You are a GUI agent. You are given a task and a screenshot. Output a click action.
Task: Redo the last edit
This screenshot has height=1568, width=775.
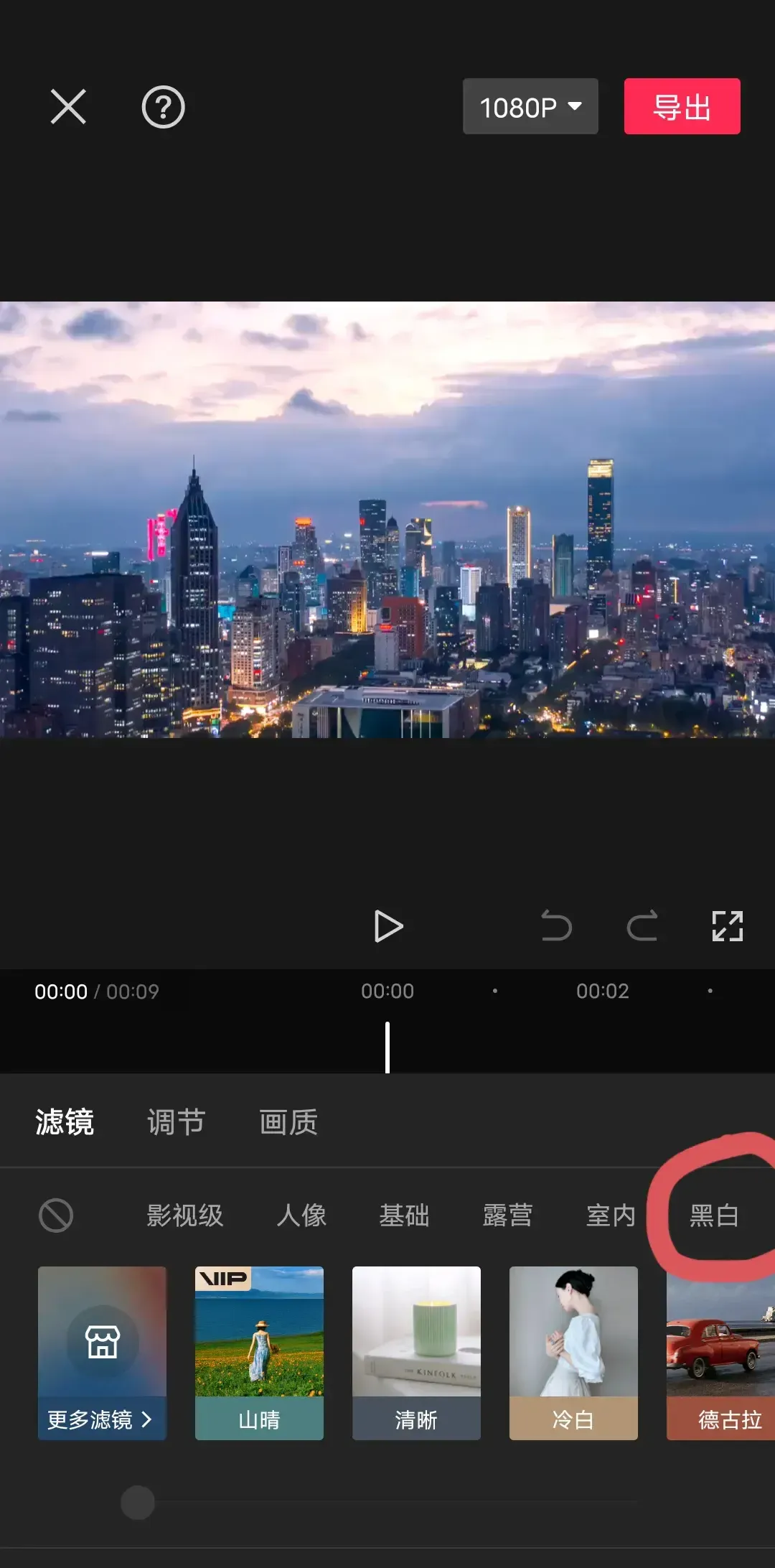click(642, 926)
